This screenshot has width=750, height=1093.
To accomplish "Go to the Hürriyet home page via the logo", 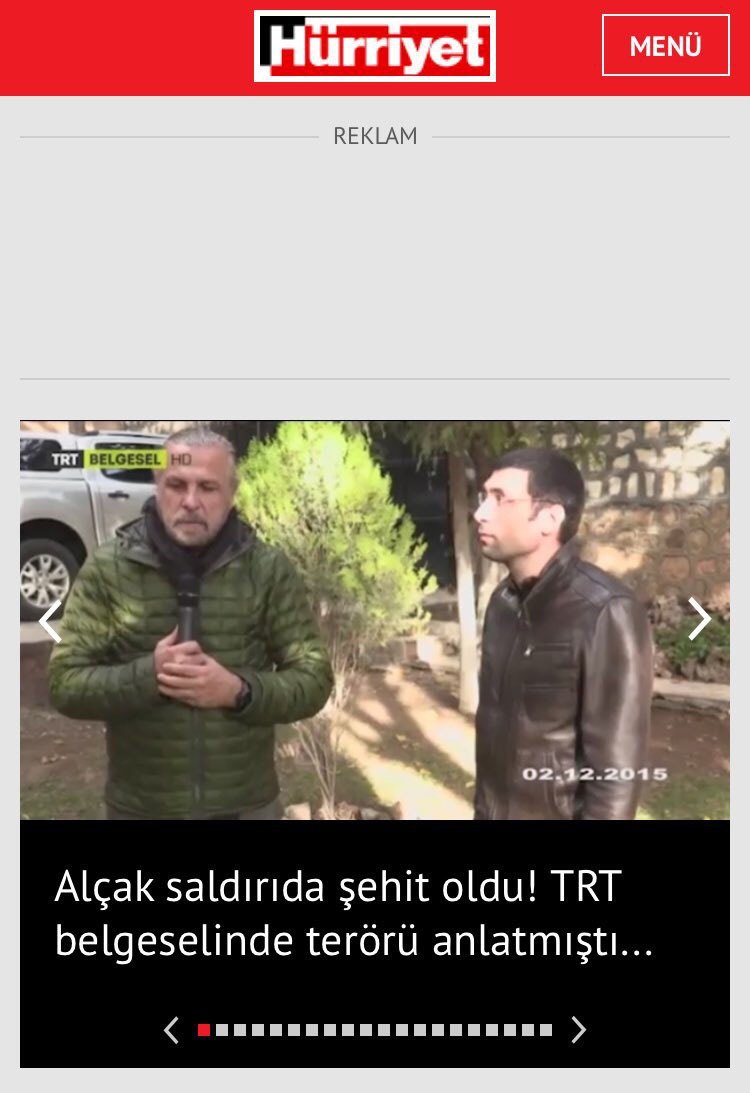I will (375, 46).
